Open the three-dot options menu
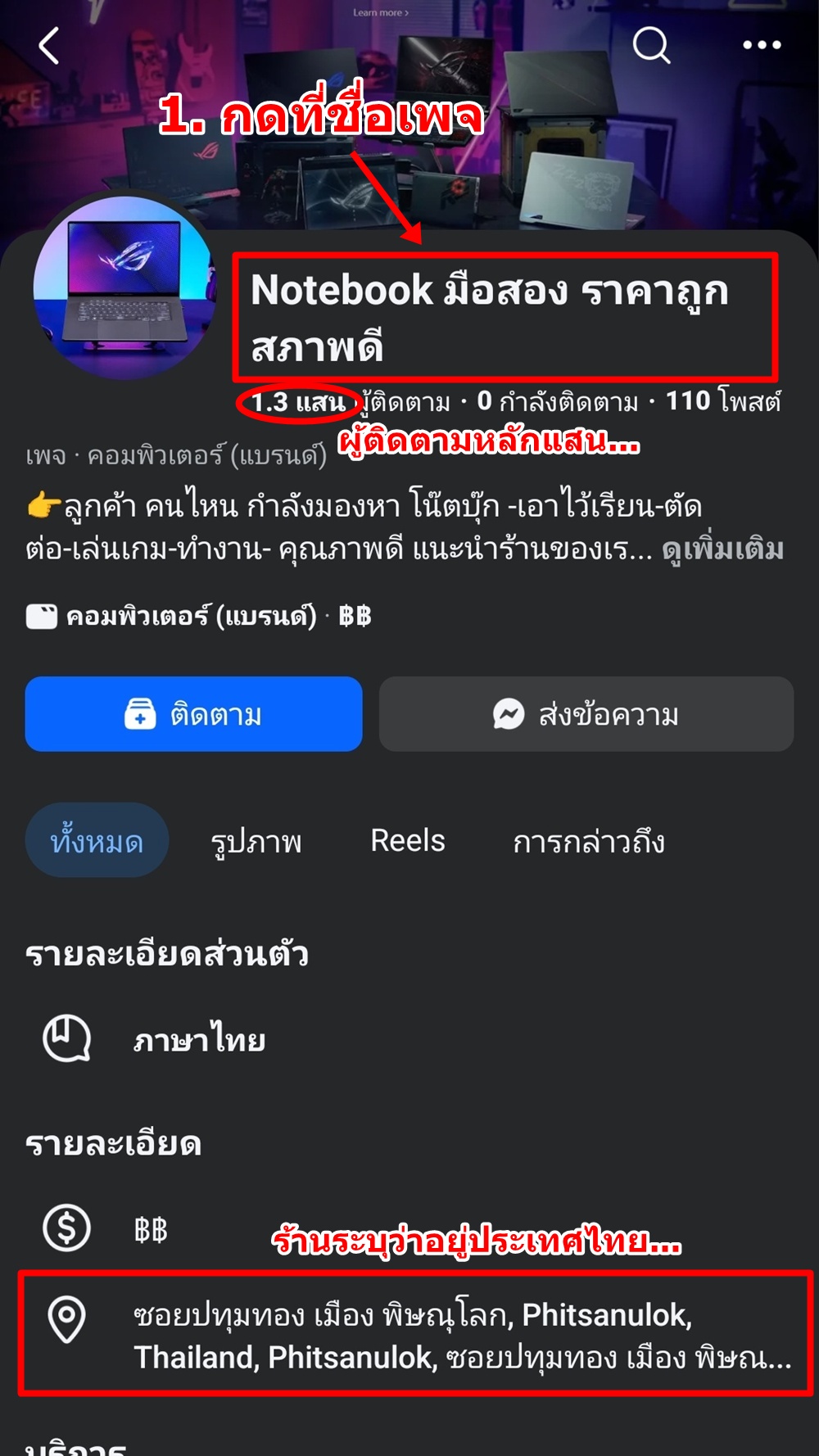The height and width of the screenshot is (1456, 819). tap(761, 45)
